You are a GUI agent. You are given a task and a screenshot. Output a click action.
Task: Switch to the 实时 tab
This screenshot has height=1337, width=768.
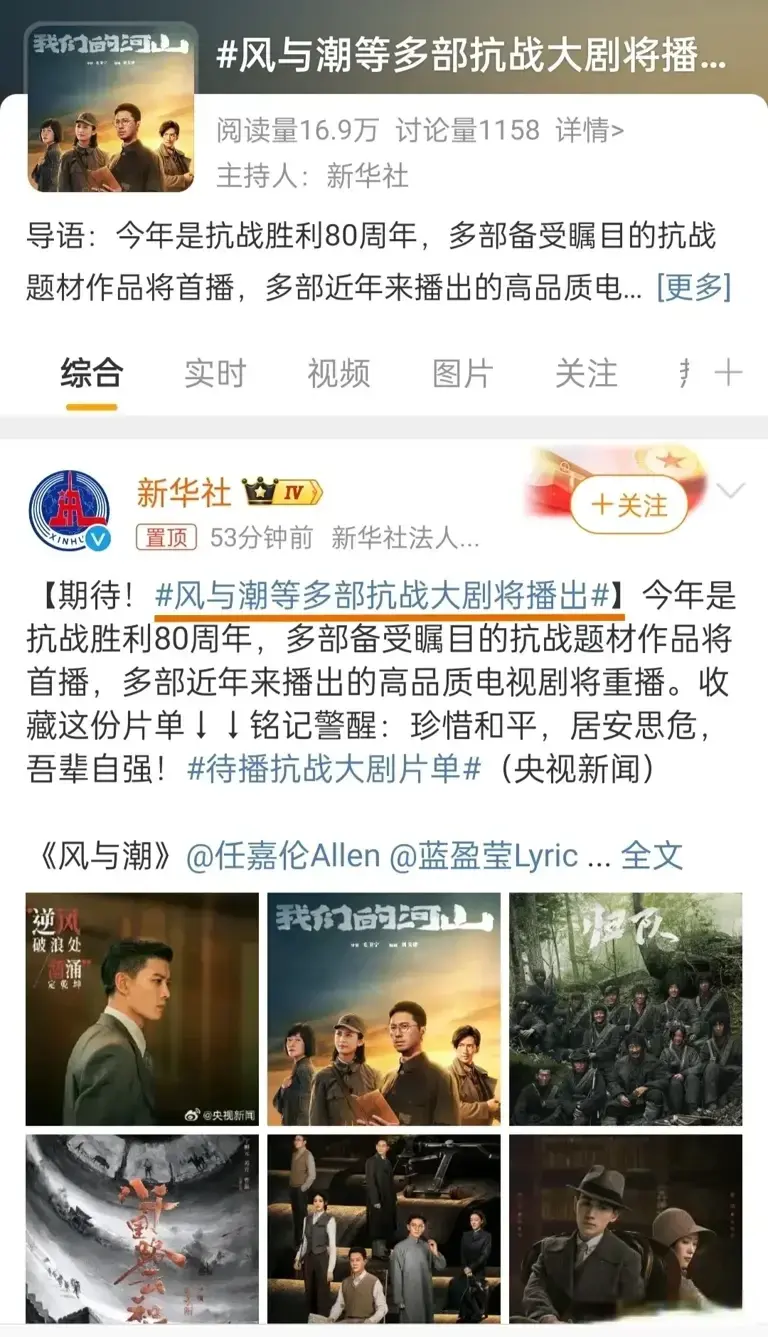point(214,374)
